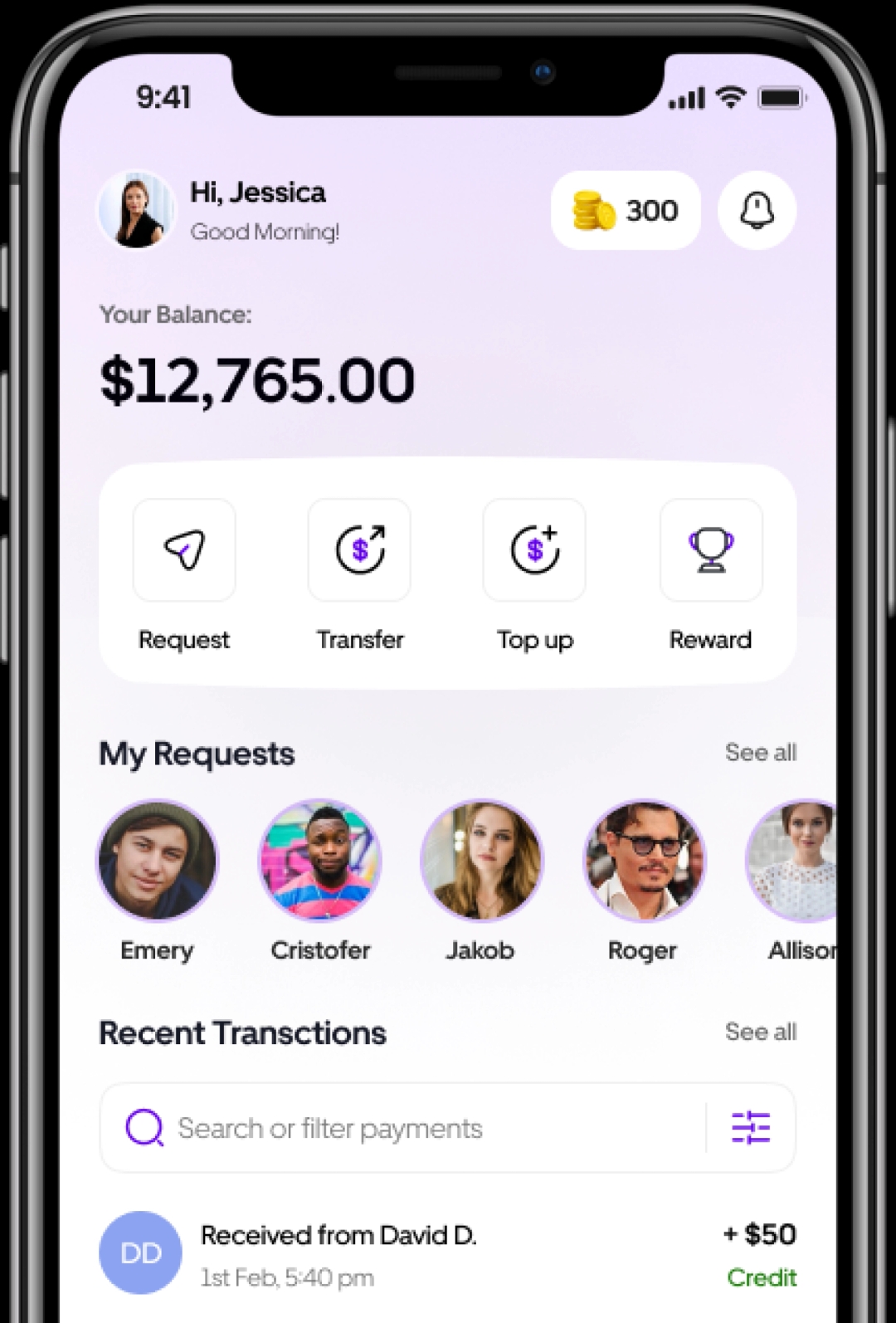See all My Requests

pyautogui.click(x=760, y=753)
